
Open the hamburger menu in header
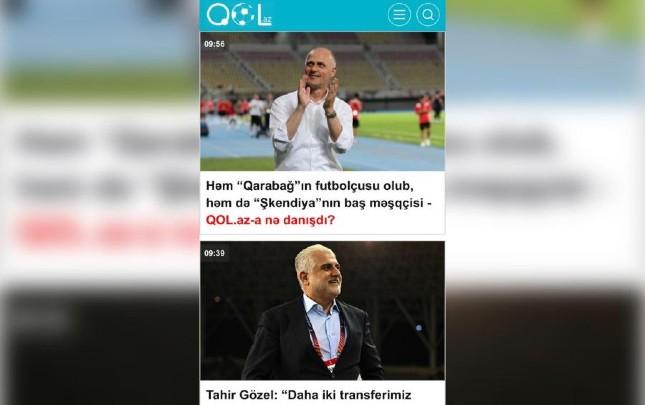click(x=399, y=14)
